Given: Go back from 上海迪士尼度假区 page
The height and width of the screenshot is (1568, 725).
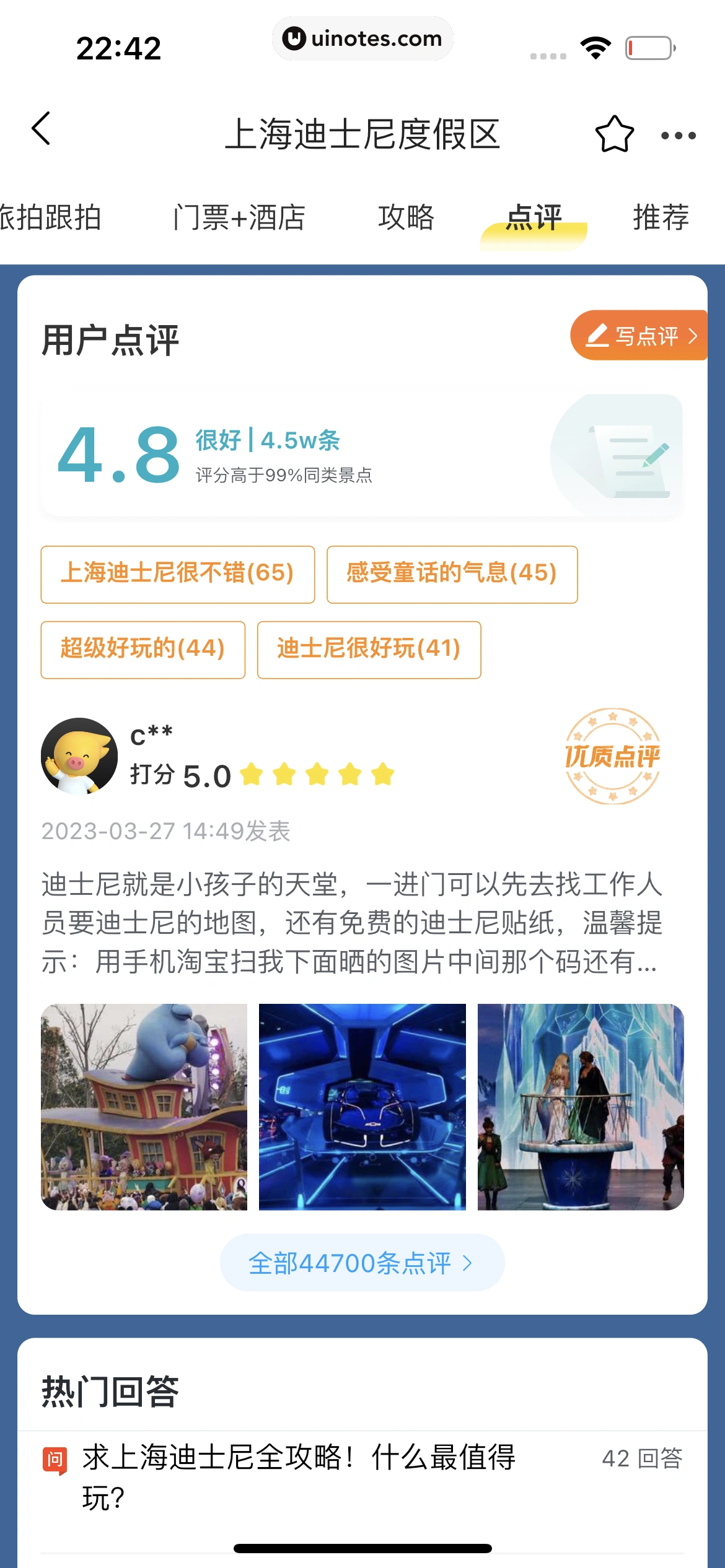Looking at the screenshot, I should click(42, 129).
